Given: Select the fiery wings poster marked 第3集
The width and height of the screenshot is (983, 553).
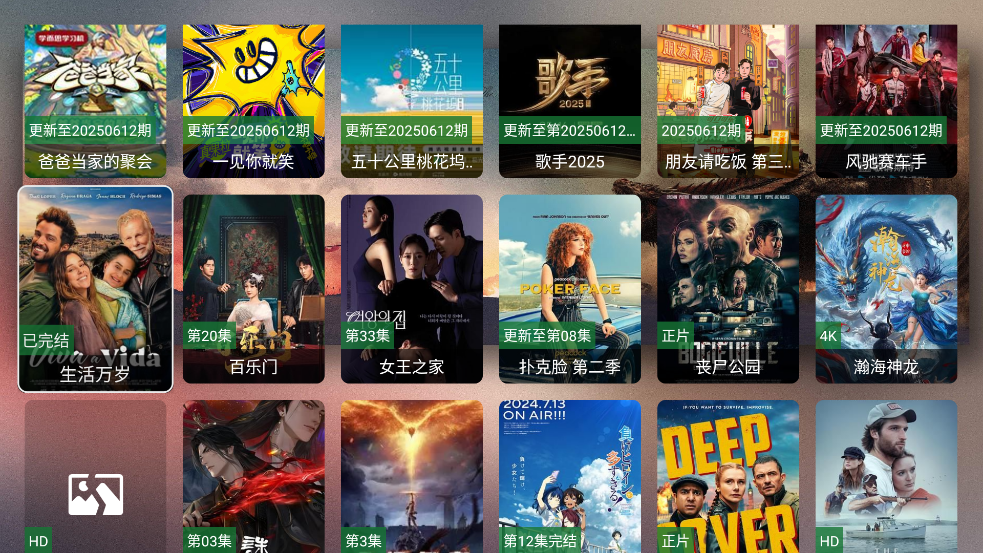Looking at the screenshot, I should click(411, 477).
